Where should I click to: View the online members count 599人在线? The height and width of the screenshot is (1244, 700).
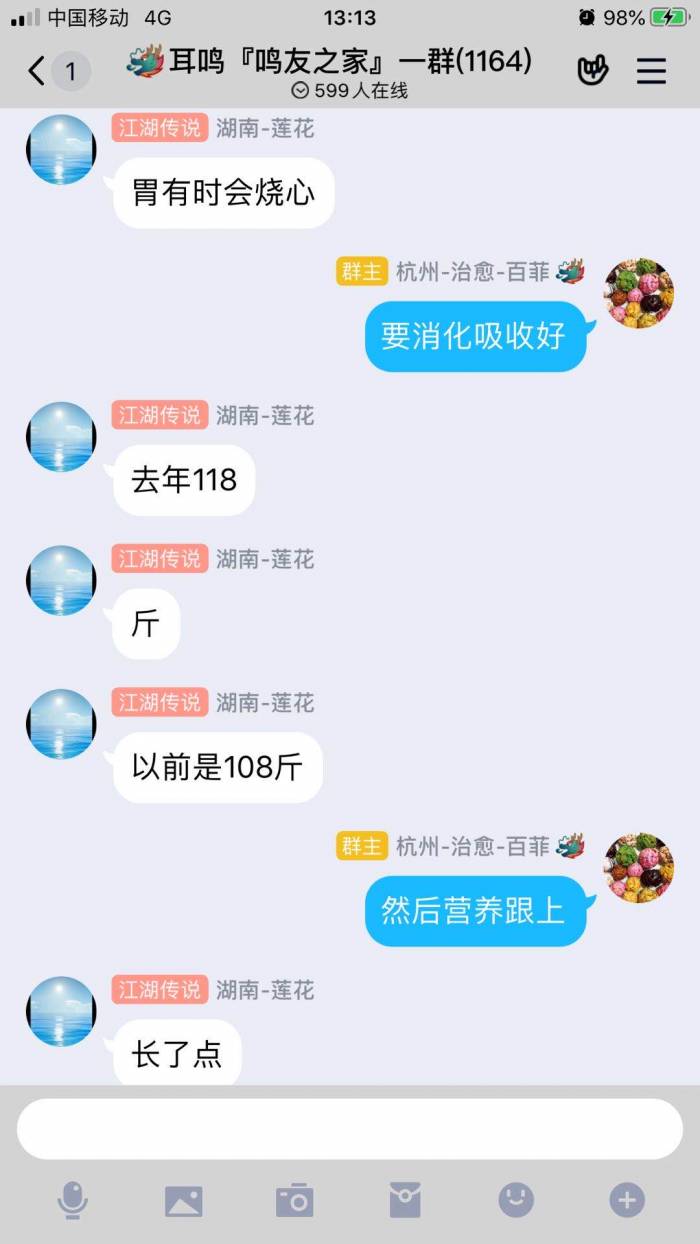tap(349, 91)
